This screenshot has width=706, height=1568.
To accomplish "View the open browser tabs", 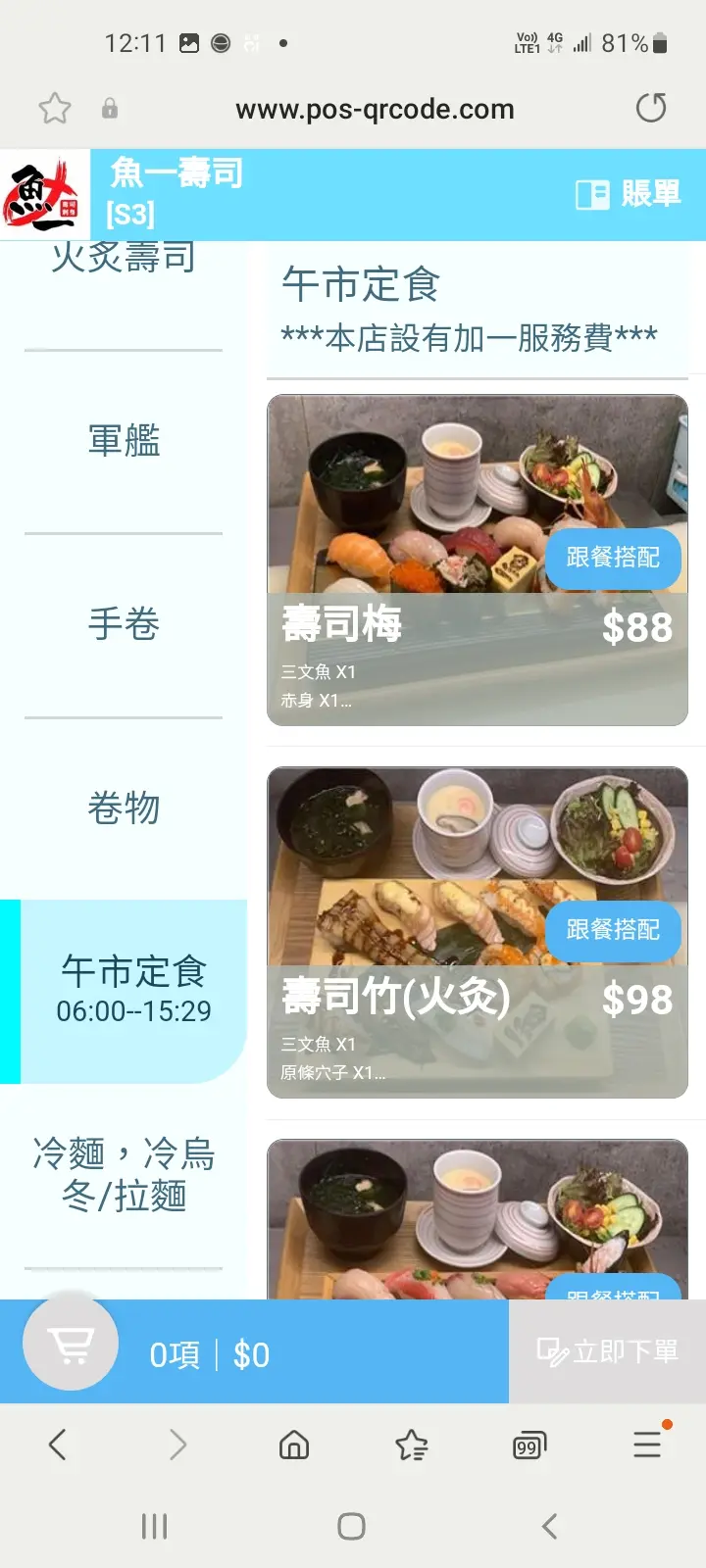I will [529, 1445].
